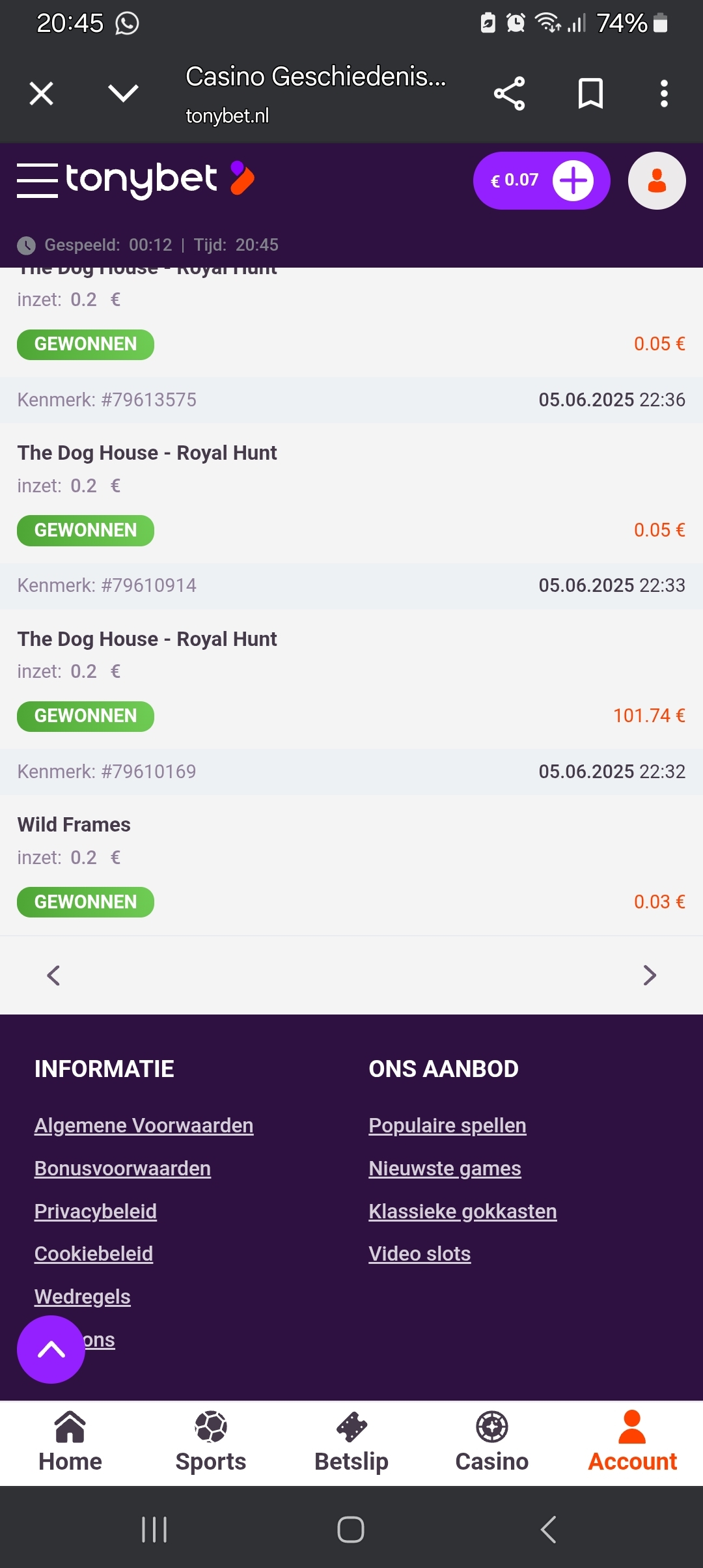Go to the previous history page
The height and width of the screenshot is (1568, 703).
coord(54,975)
